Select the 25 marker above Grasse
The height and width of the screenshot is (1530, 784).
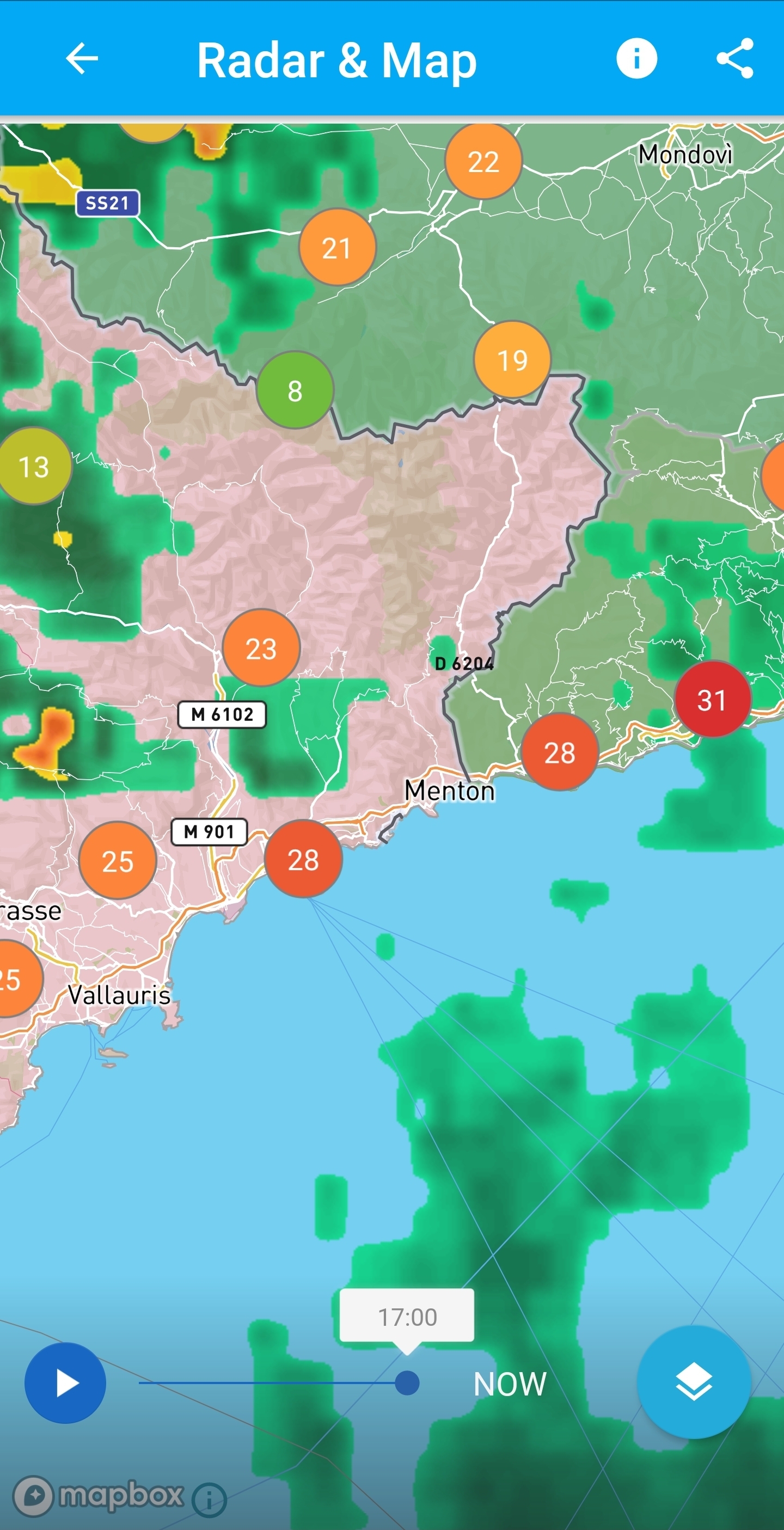[118, 860]
